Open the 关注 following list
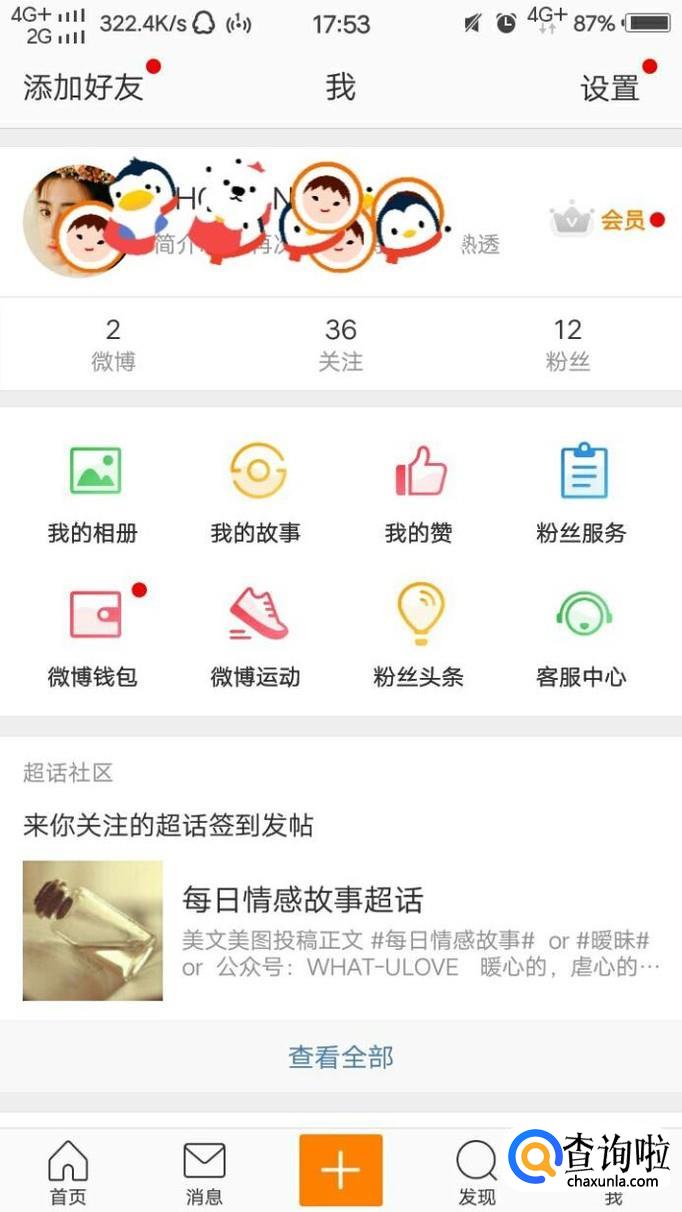The image size is (682, 1212). tap(340, 343)
